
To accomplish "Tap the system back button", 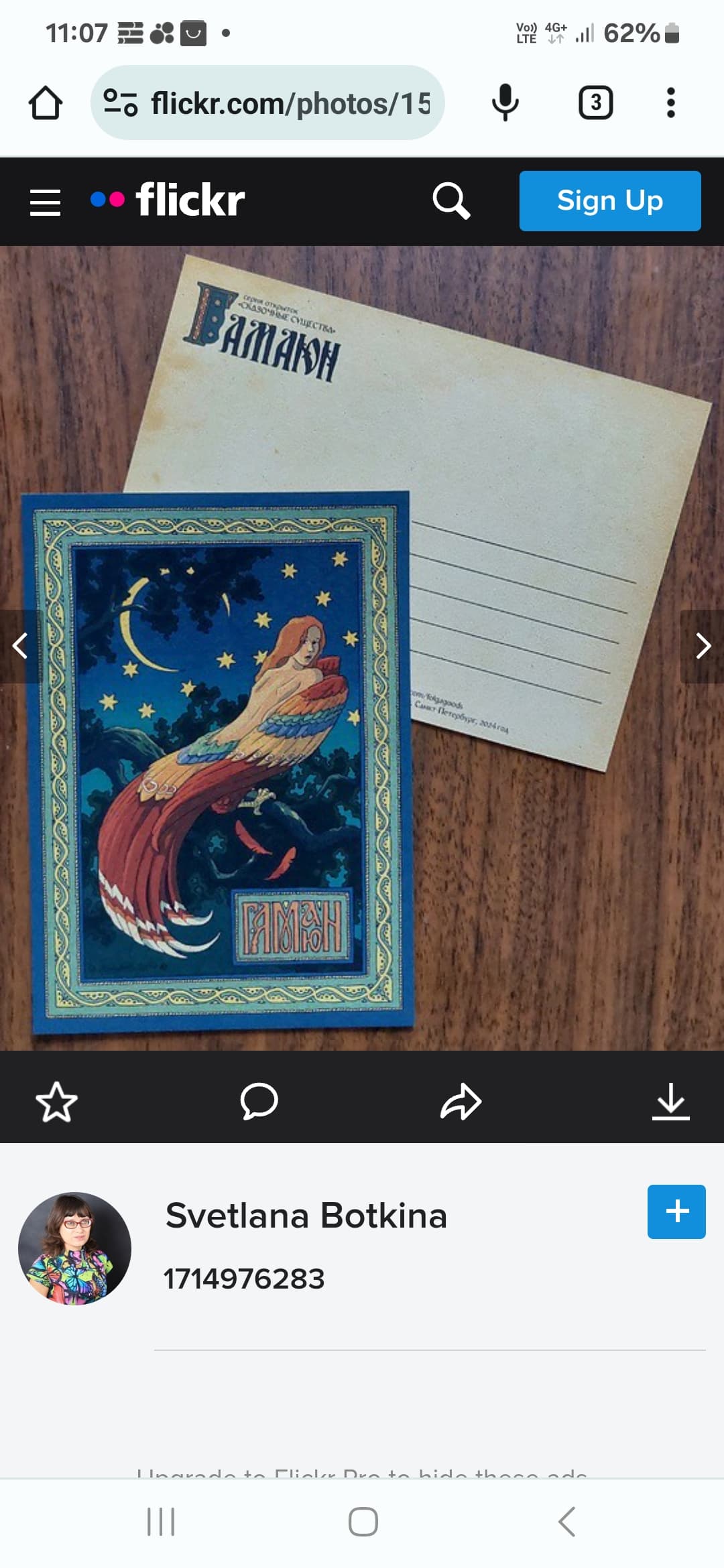I will point(566,1522).
